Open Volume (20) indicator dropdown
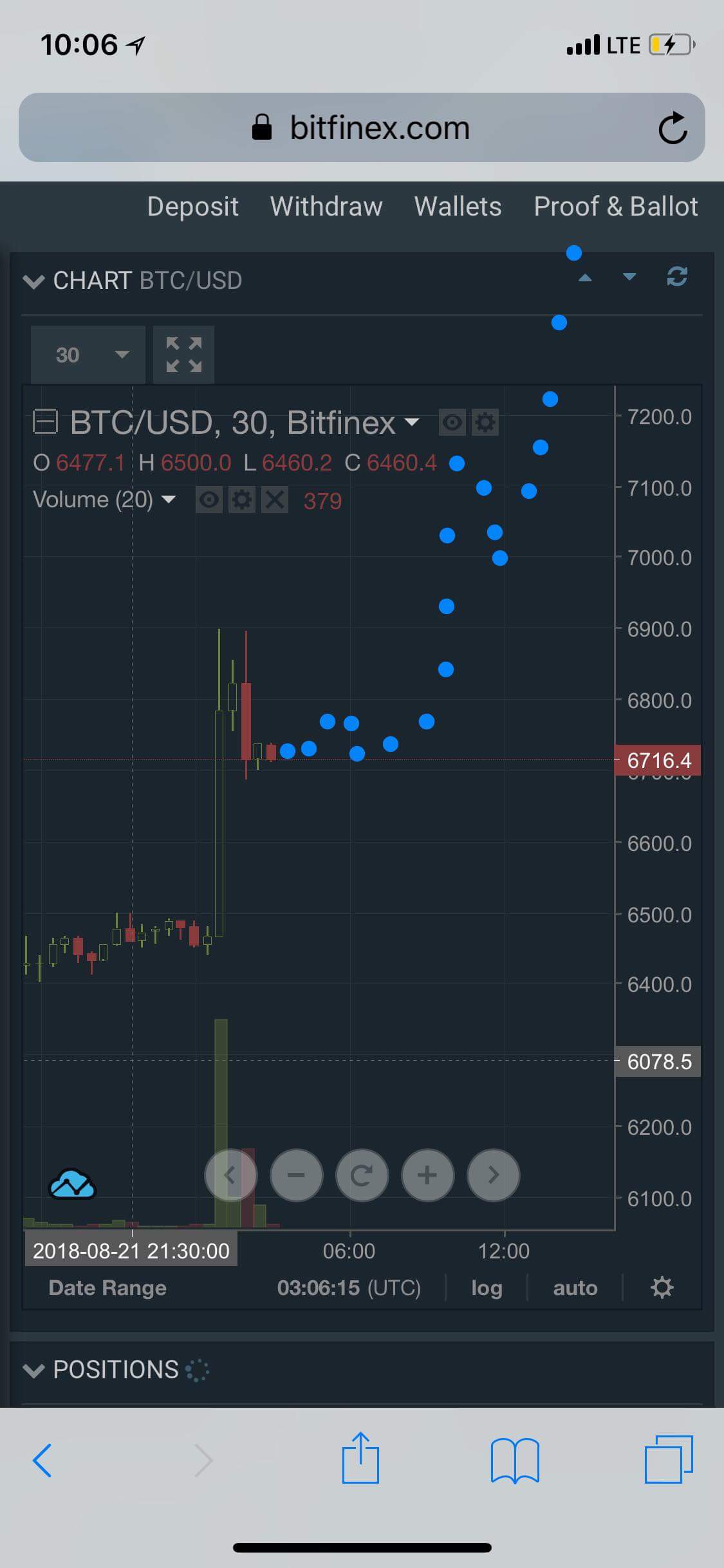724x1568 pixels. click(169, 499)
